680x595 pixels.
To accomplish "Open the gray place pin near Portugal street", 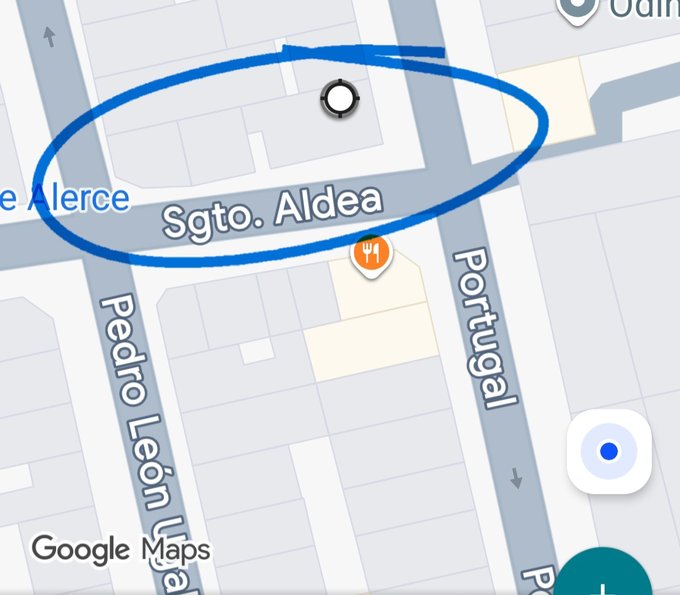I will pyautogui.click(x=577, y=9).
